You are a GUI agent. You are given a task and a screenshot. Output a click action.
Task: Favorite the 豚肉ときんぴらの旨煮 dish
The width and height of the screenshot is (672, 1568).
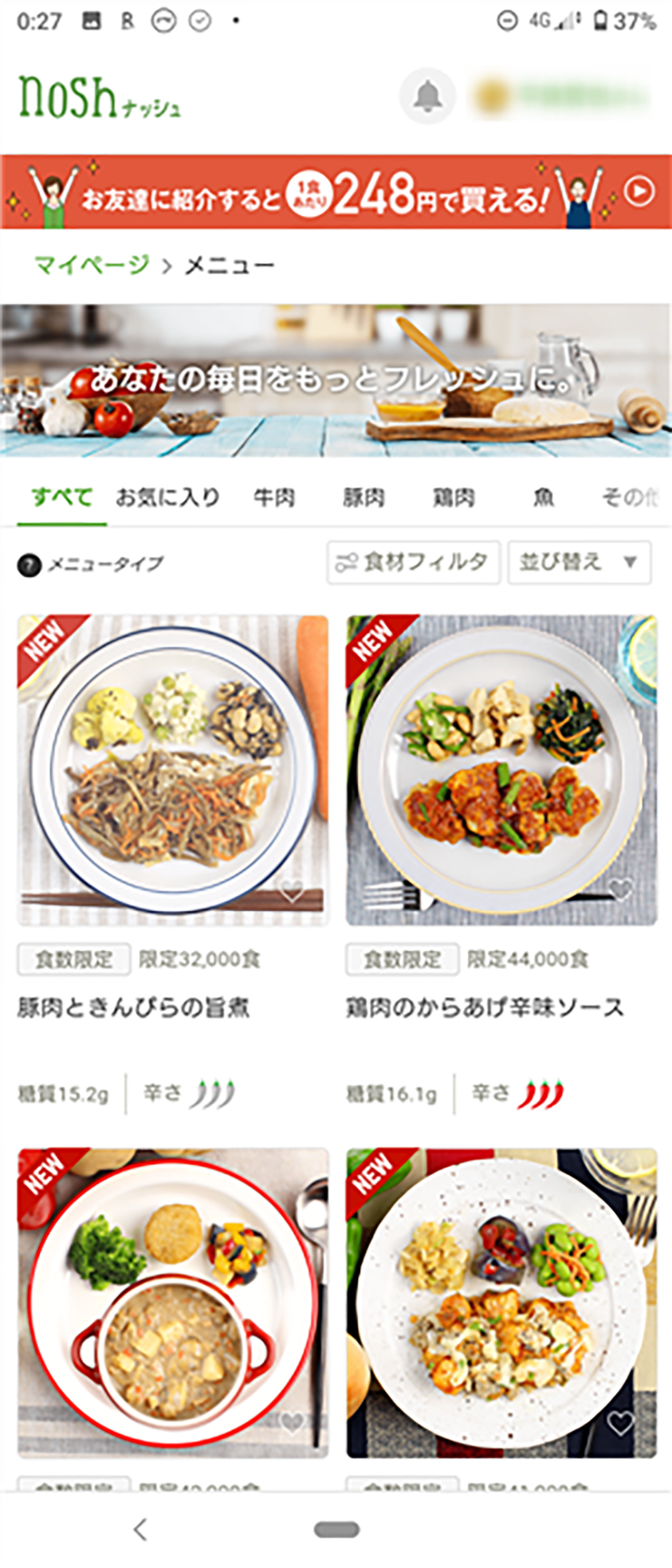[291, 891]
